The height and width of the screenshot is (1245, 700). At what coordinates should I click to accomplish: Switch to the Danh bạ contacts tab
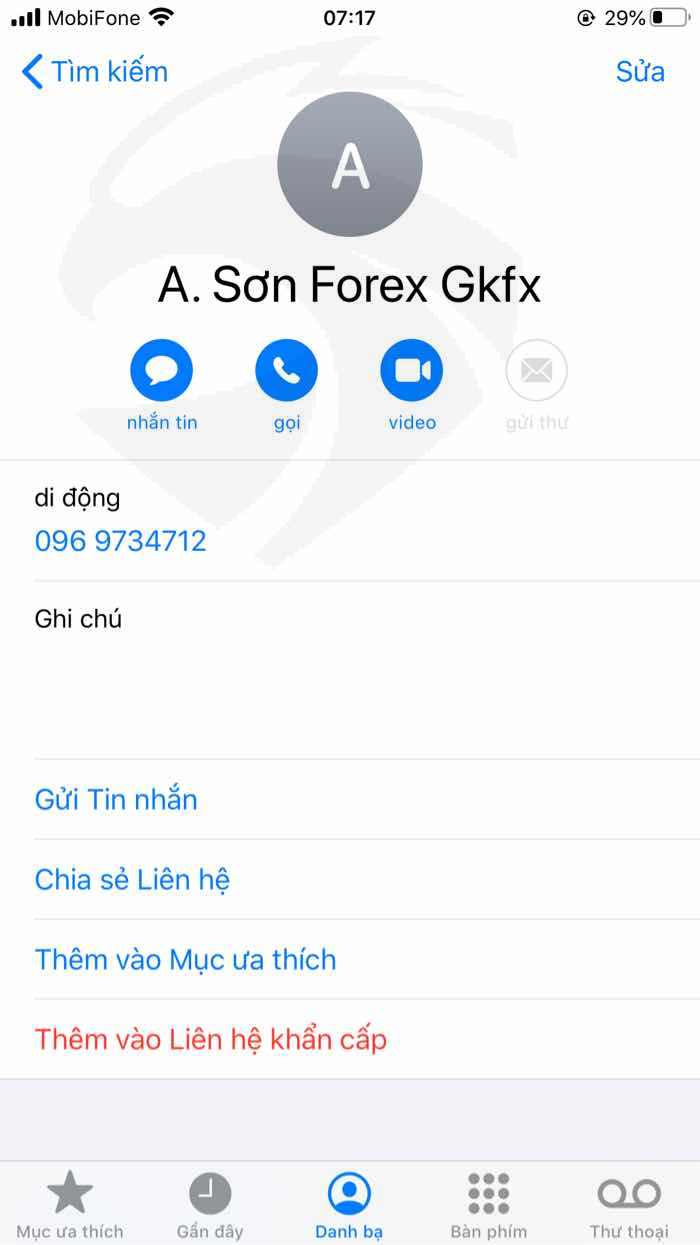[349, 1206]
